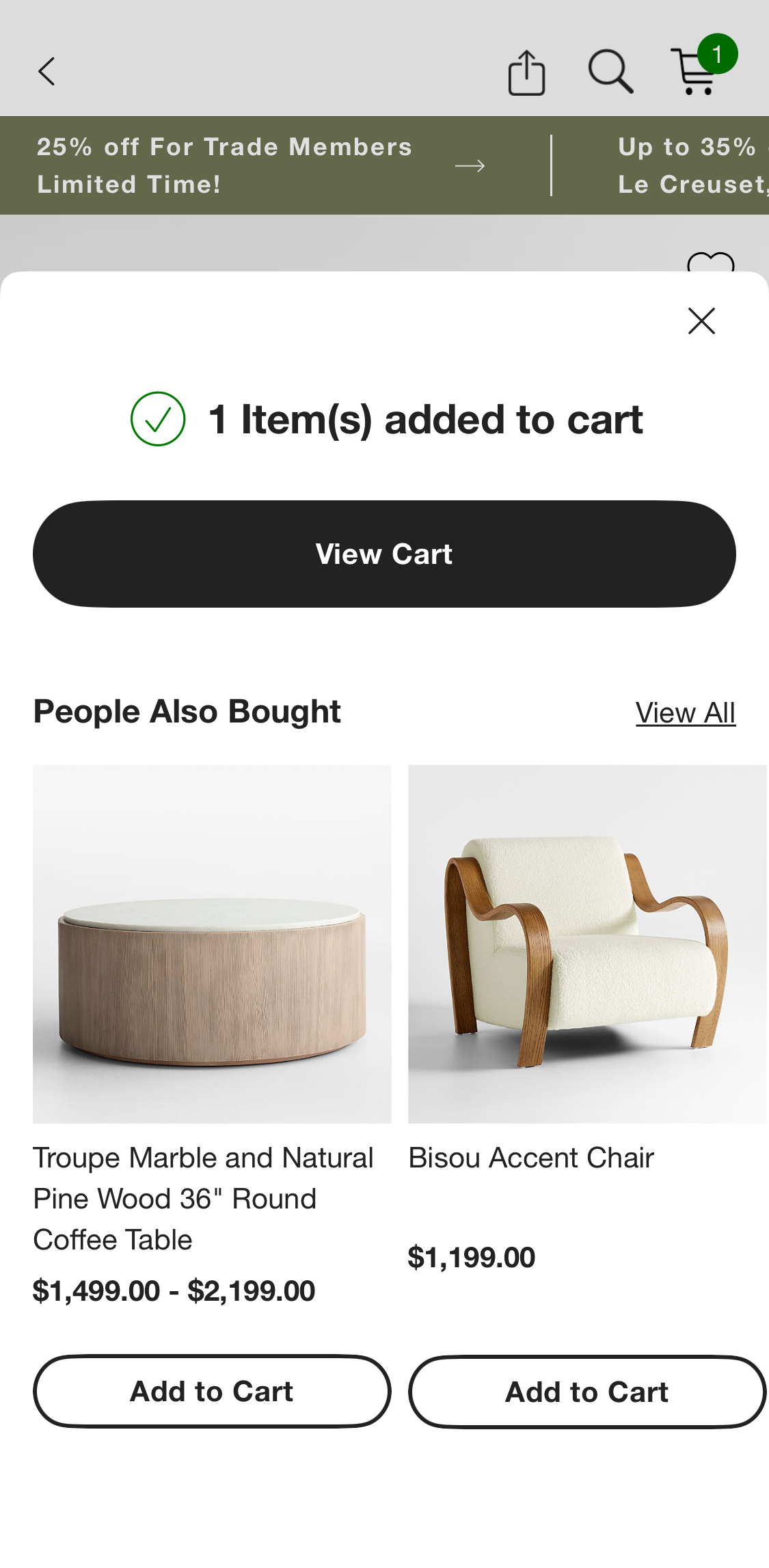Open the share sheet
This screenshot has width=769, height=1568.
(526, 70)
